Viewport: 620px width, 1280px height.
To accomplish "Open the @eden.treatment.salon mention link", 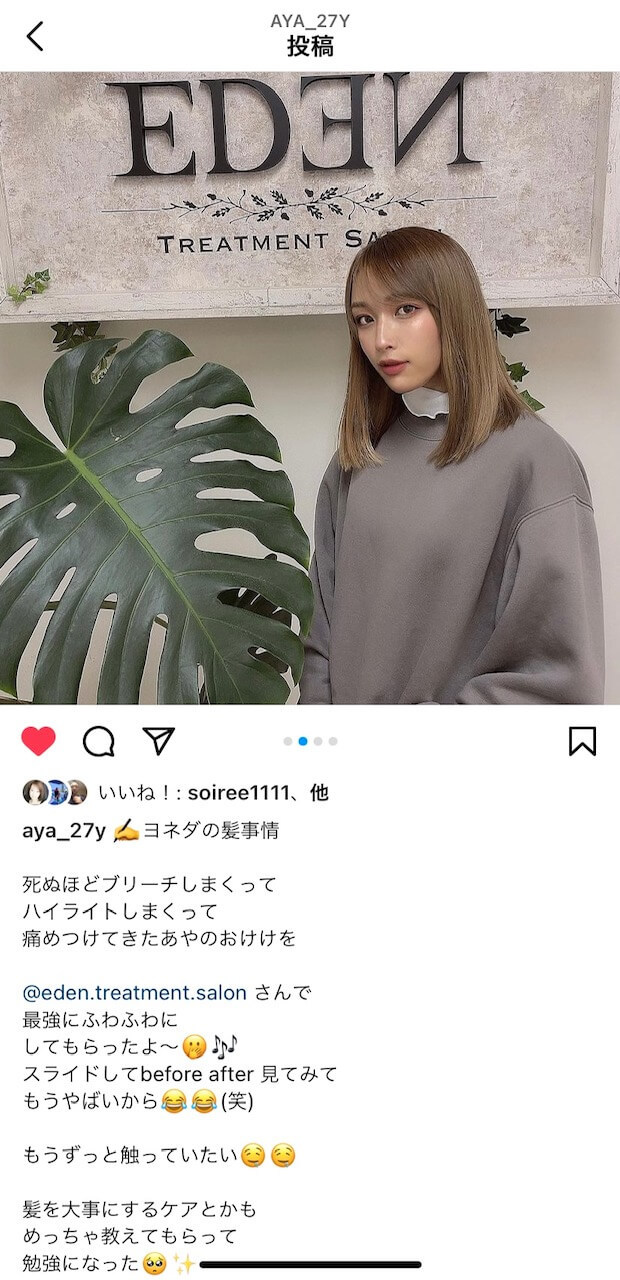I will (x=134, y=993).
